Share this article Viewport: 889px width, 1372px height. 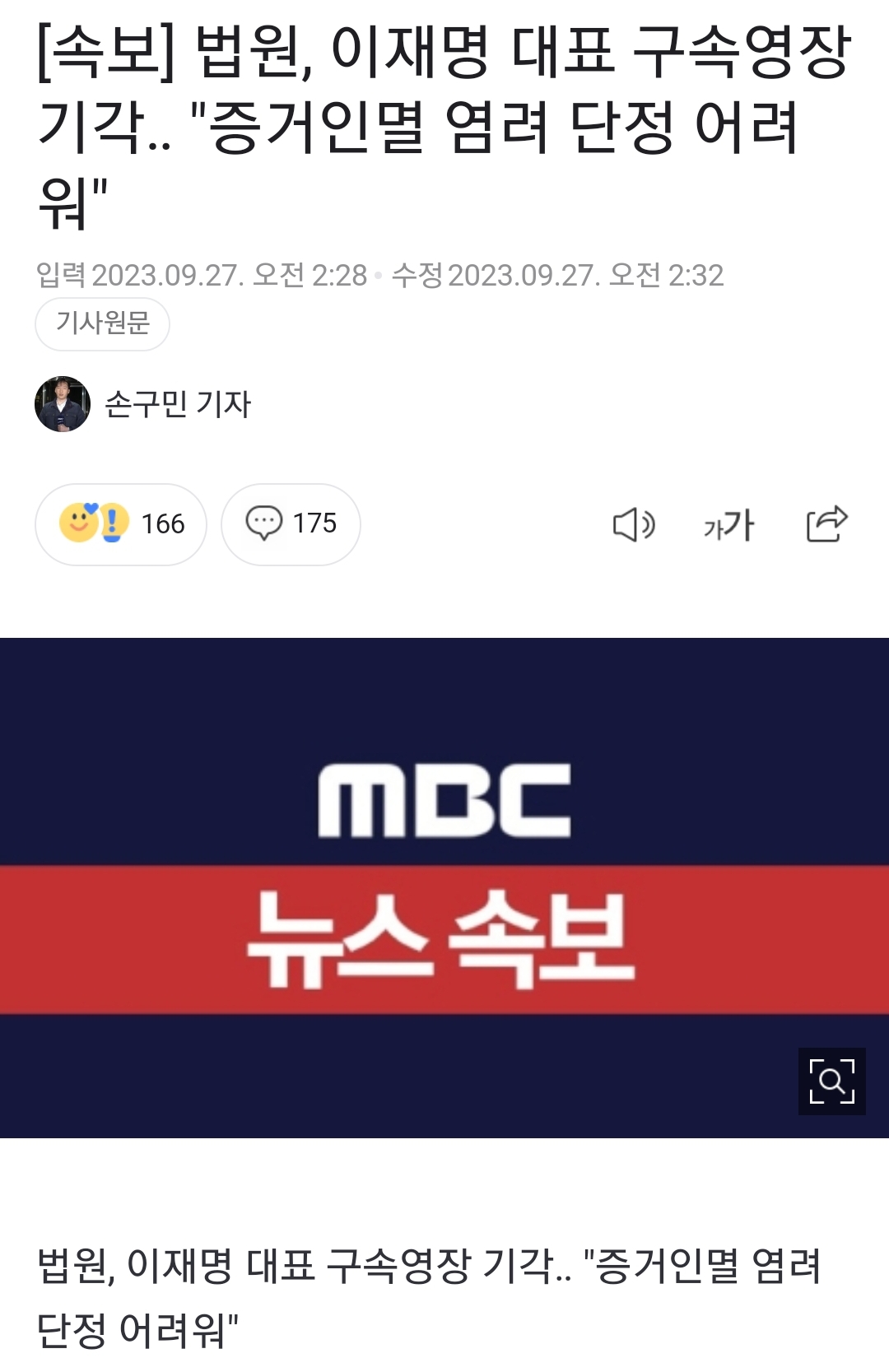(x=826, y=524)
